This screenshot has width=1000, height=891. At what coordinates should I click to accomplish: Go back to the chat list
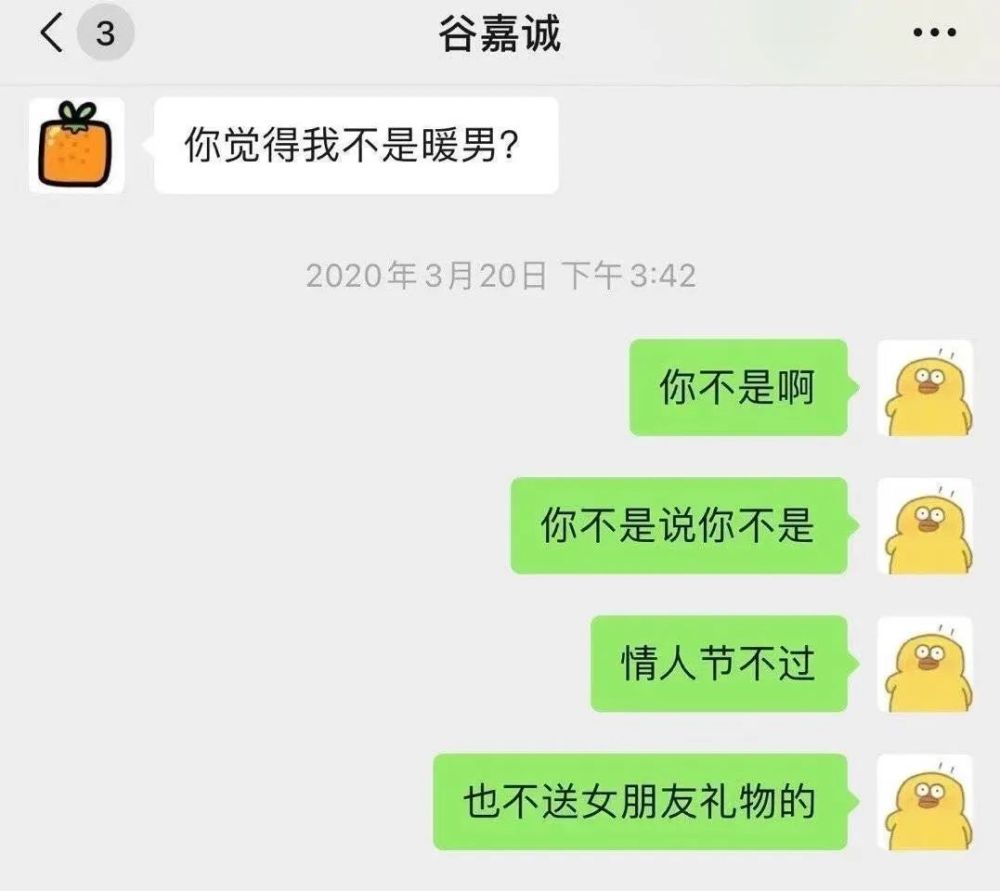(52, 33)
